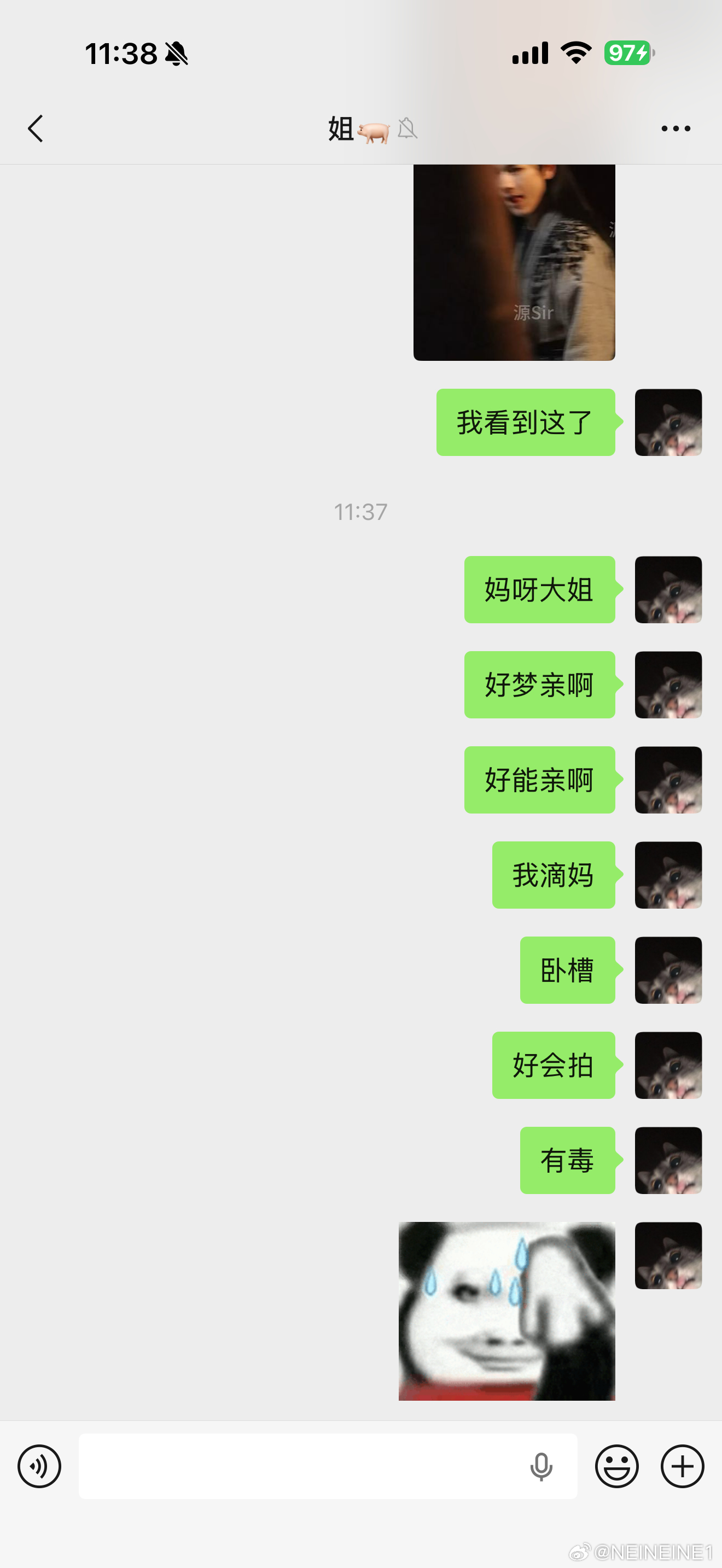
Task: Open the ellipsis chat options menu
Action: coord(676,128)
